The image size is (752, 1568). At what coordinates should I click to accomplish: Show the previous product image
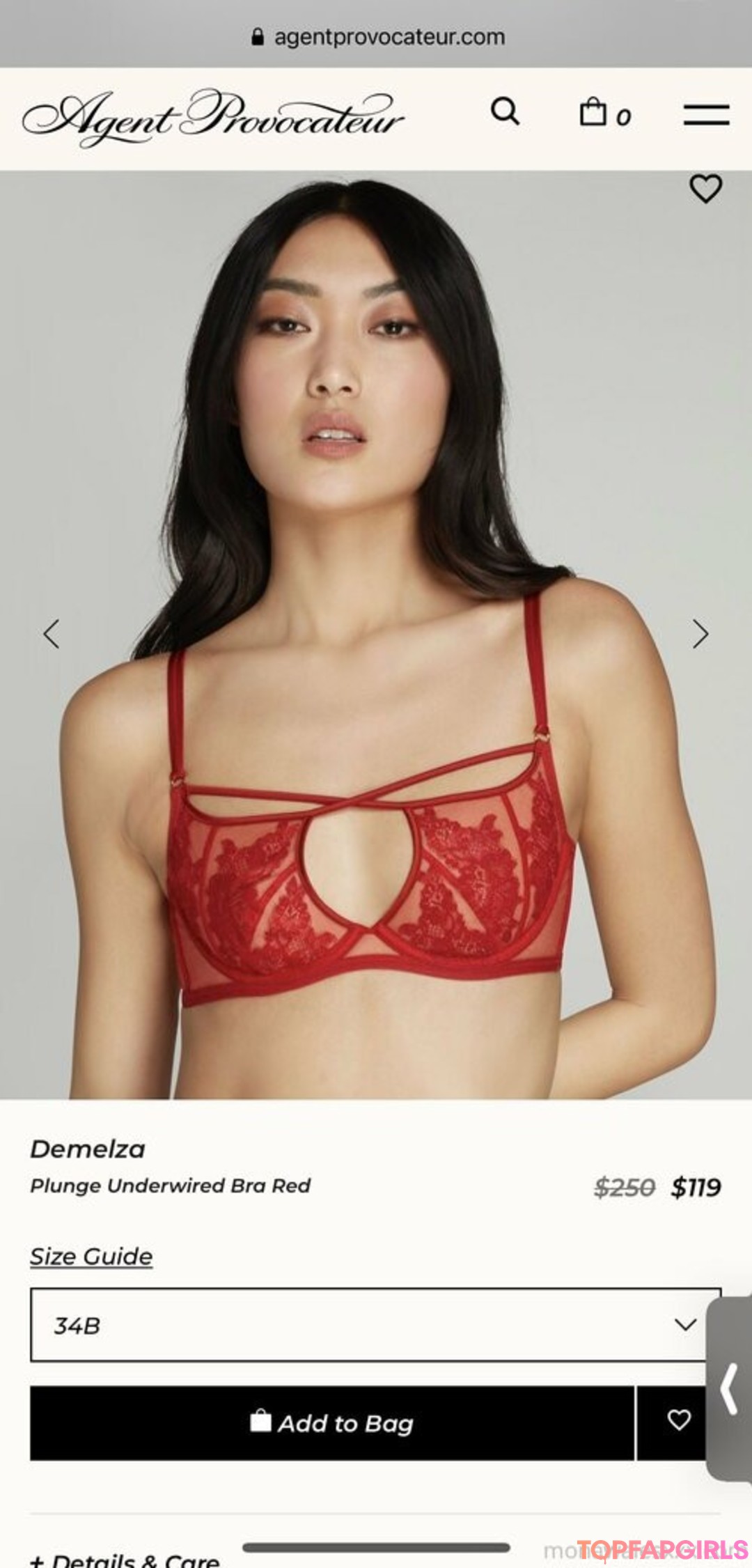click(52, 634)
